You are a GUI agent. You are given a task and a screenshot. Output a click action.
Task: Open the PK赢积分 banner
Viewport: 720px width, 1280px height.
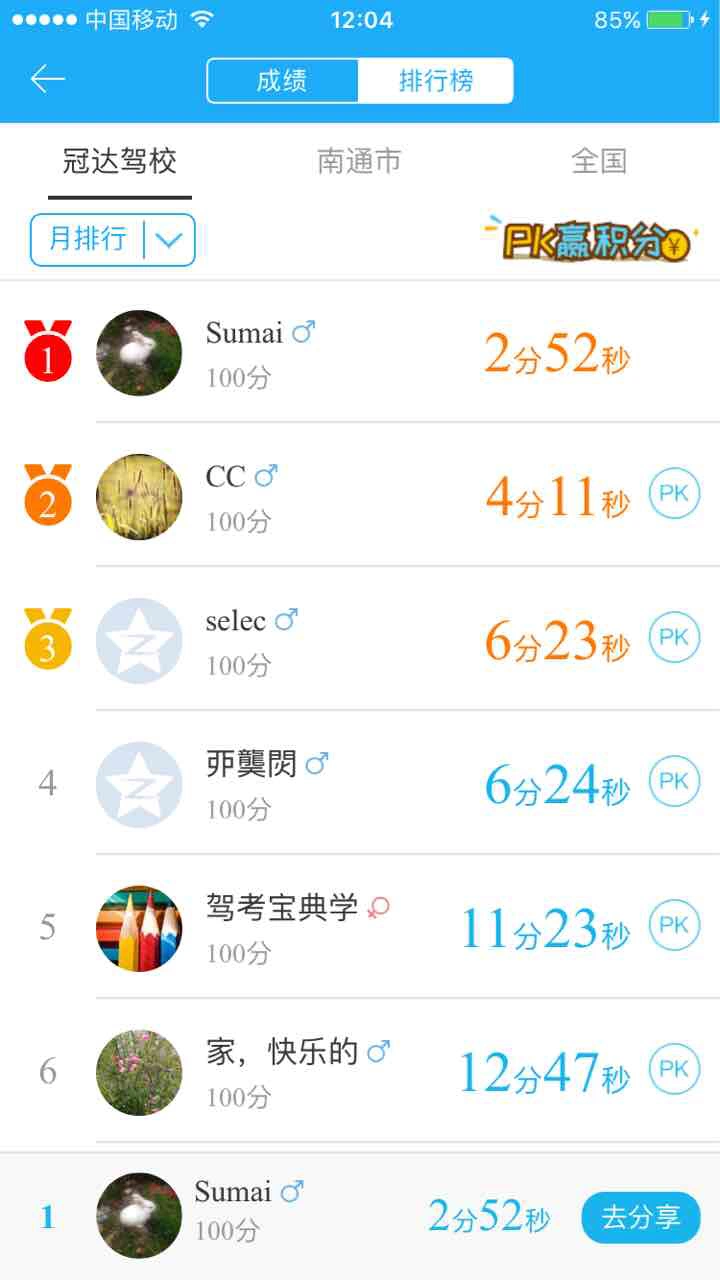(x=588, y=239)
